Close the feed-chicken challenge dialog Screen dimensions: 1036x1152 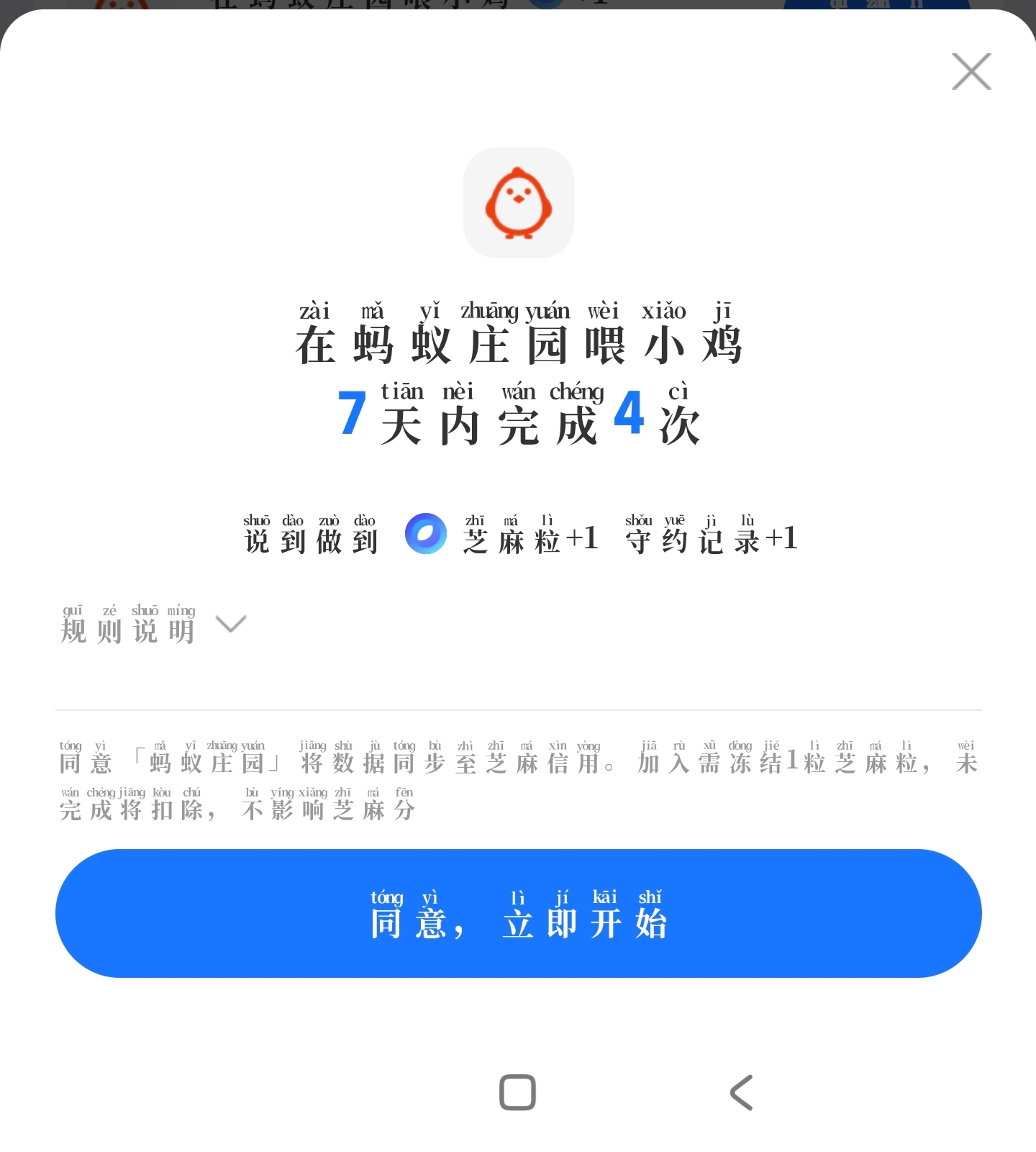click(x=971, y=72)
